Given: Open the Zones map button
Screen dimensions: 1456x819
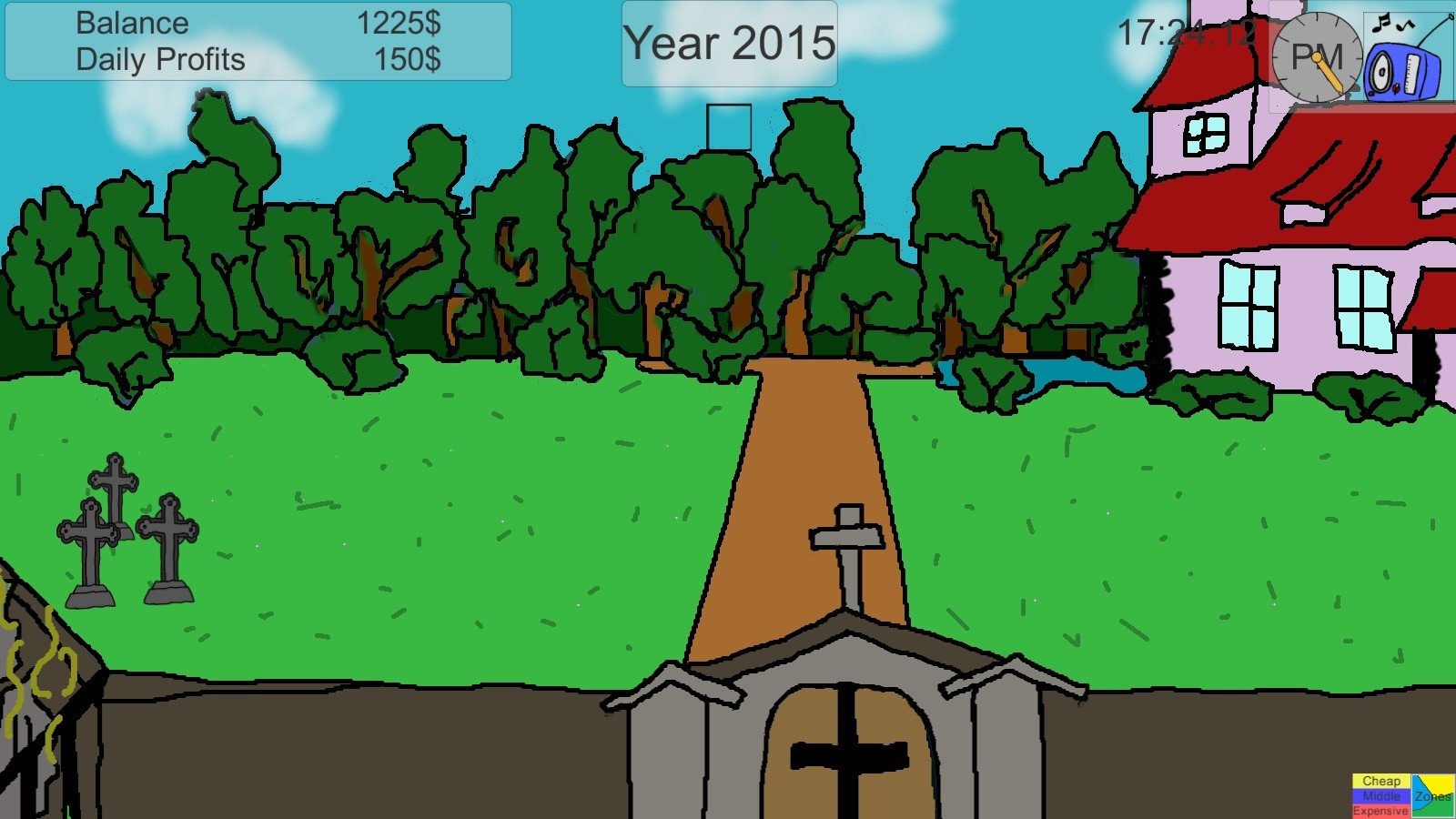Looking at the screenshot, I should pyautogui.click(x=1432, y=795).
